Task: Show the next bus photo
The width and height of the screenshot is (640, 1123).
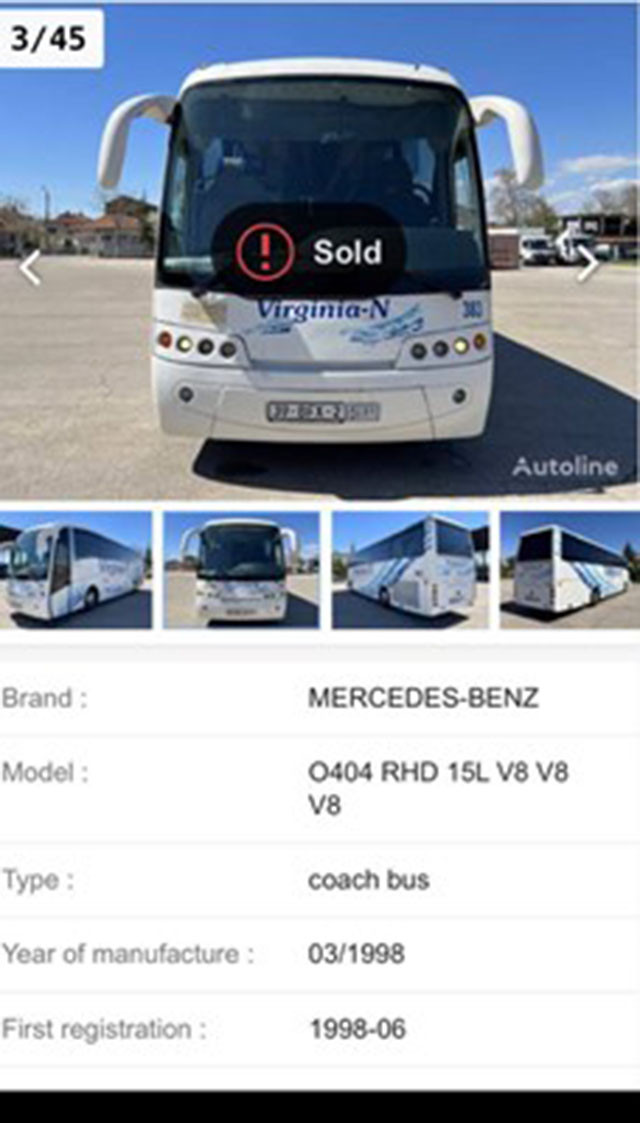Action: click(x=587, y=263)
